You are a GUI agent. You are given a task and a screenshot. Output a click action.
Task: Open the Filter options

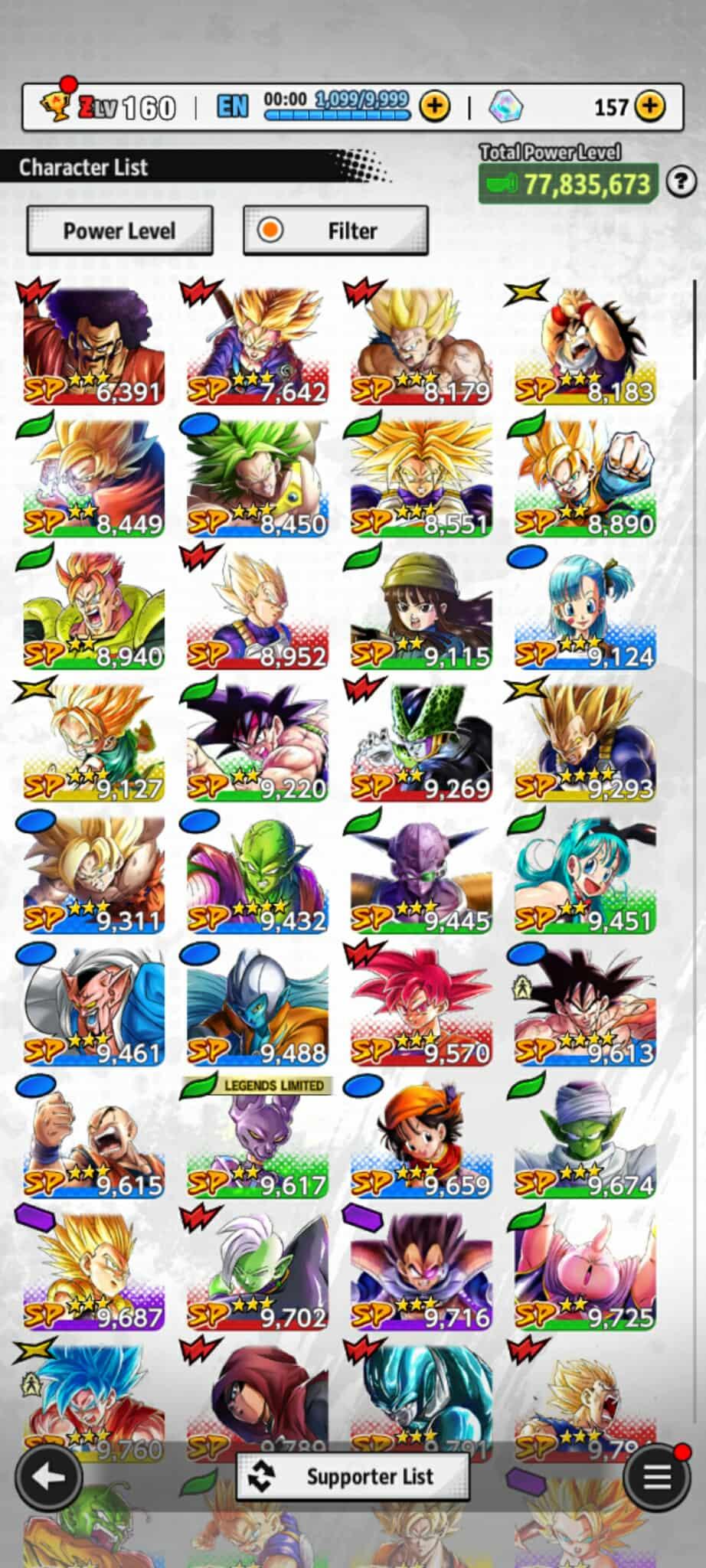[335, 230]
